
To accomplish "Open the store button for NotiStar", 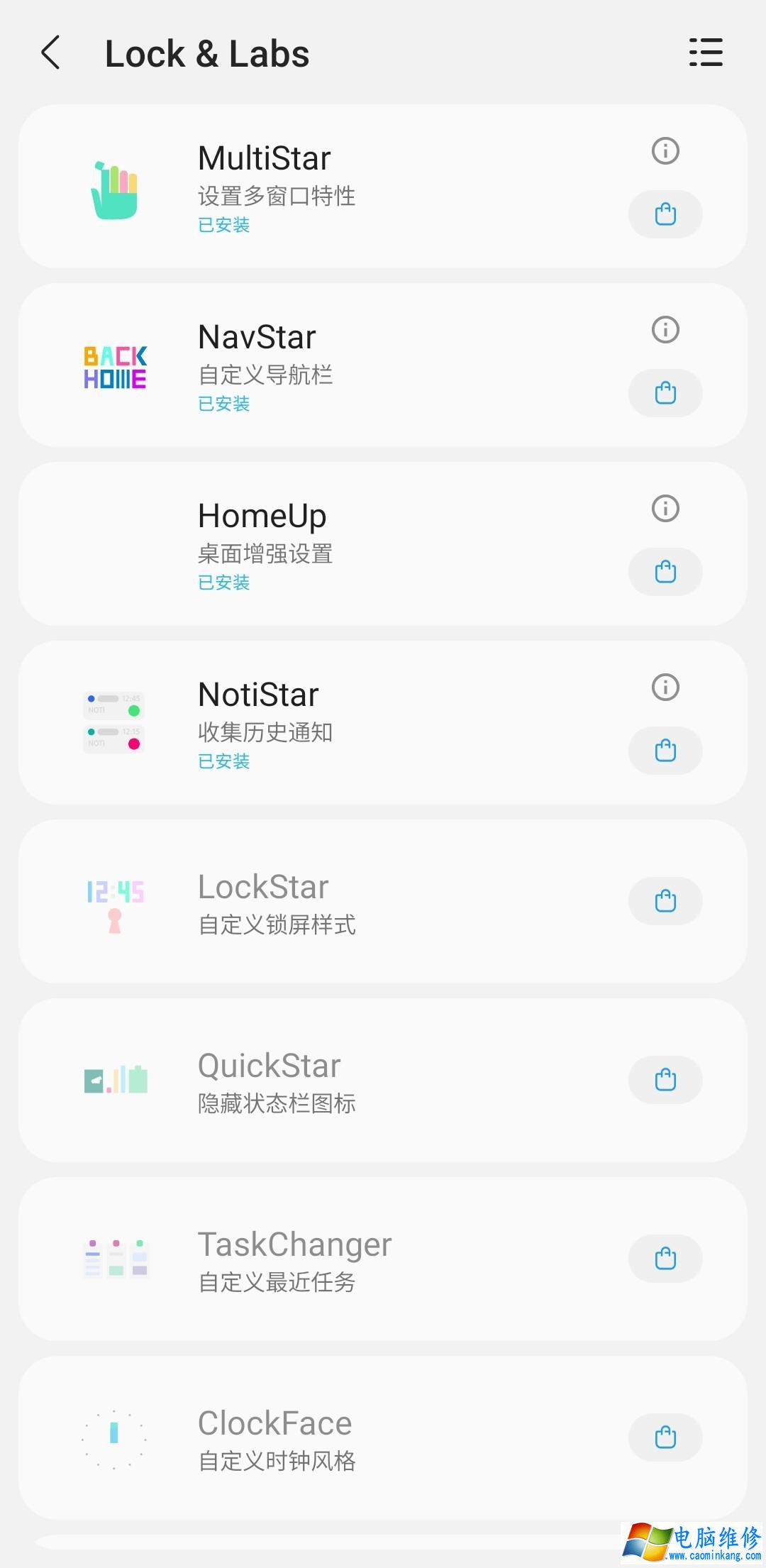I will click(665, 751).
